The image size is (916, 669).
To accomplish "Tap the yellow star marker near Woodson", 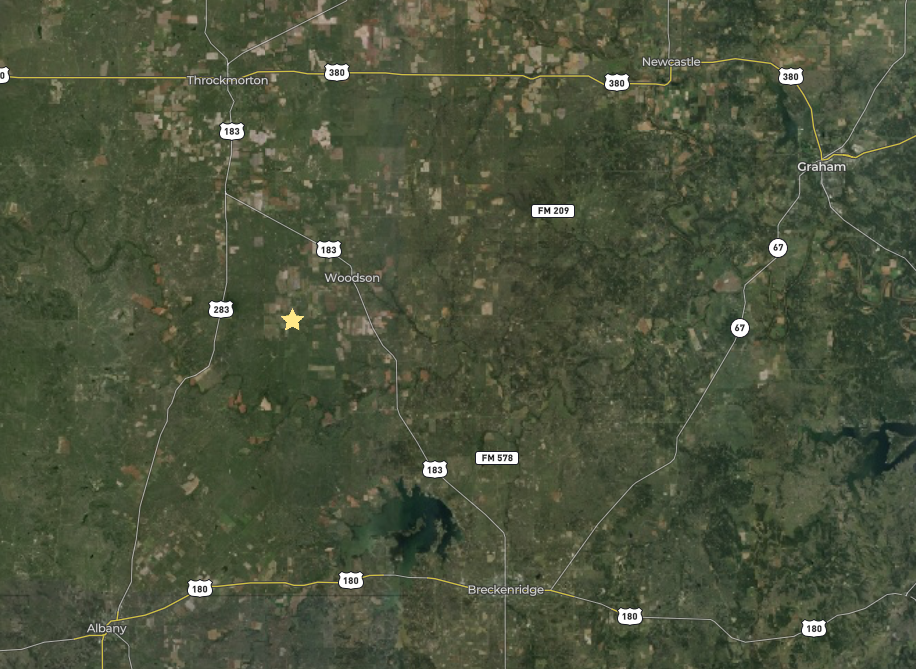I will point(292,320).
